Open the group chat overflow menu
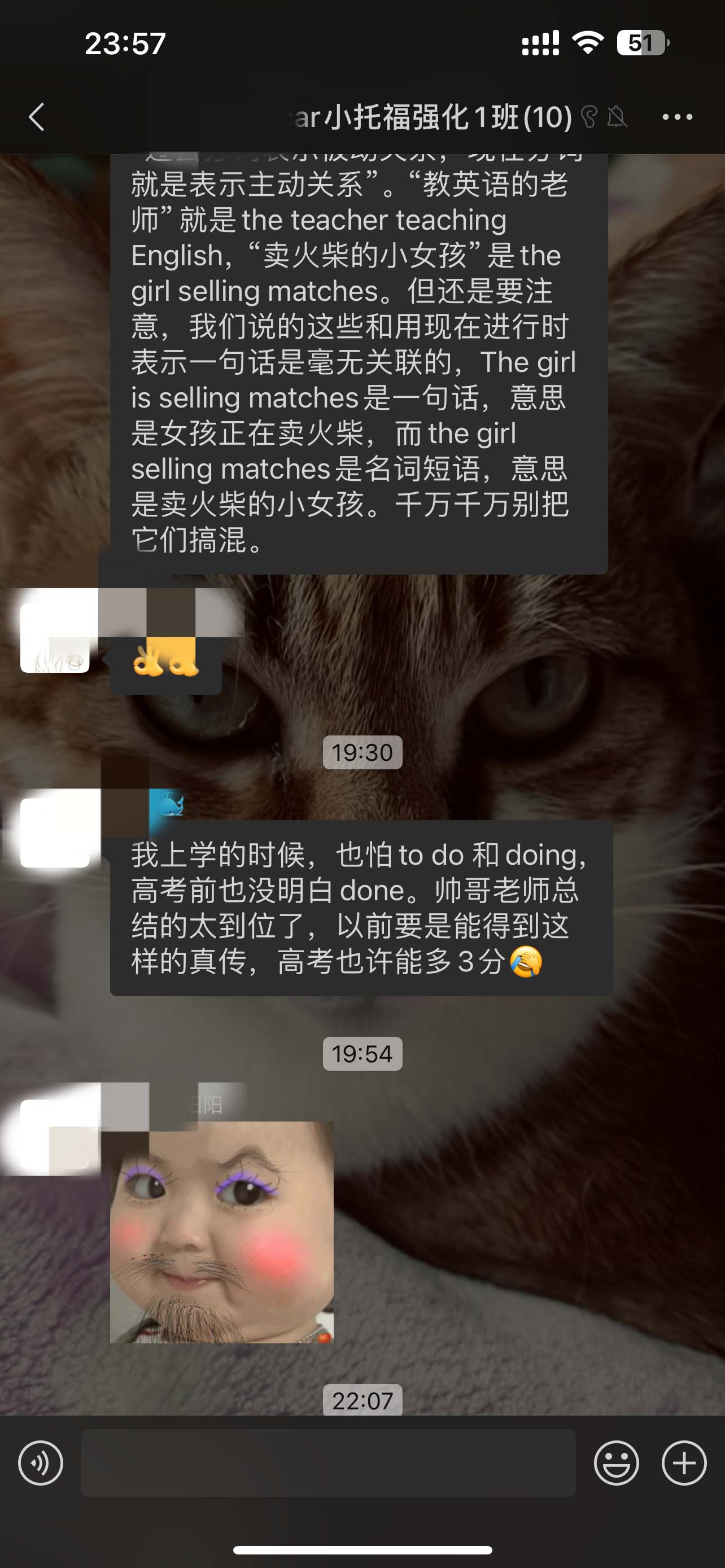Viewport: 725px width, 1568px height. pyautogui.click(x=677, y=116)
